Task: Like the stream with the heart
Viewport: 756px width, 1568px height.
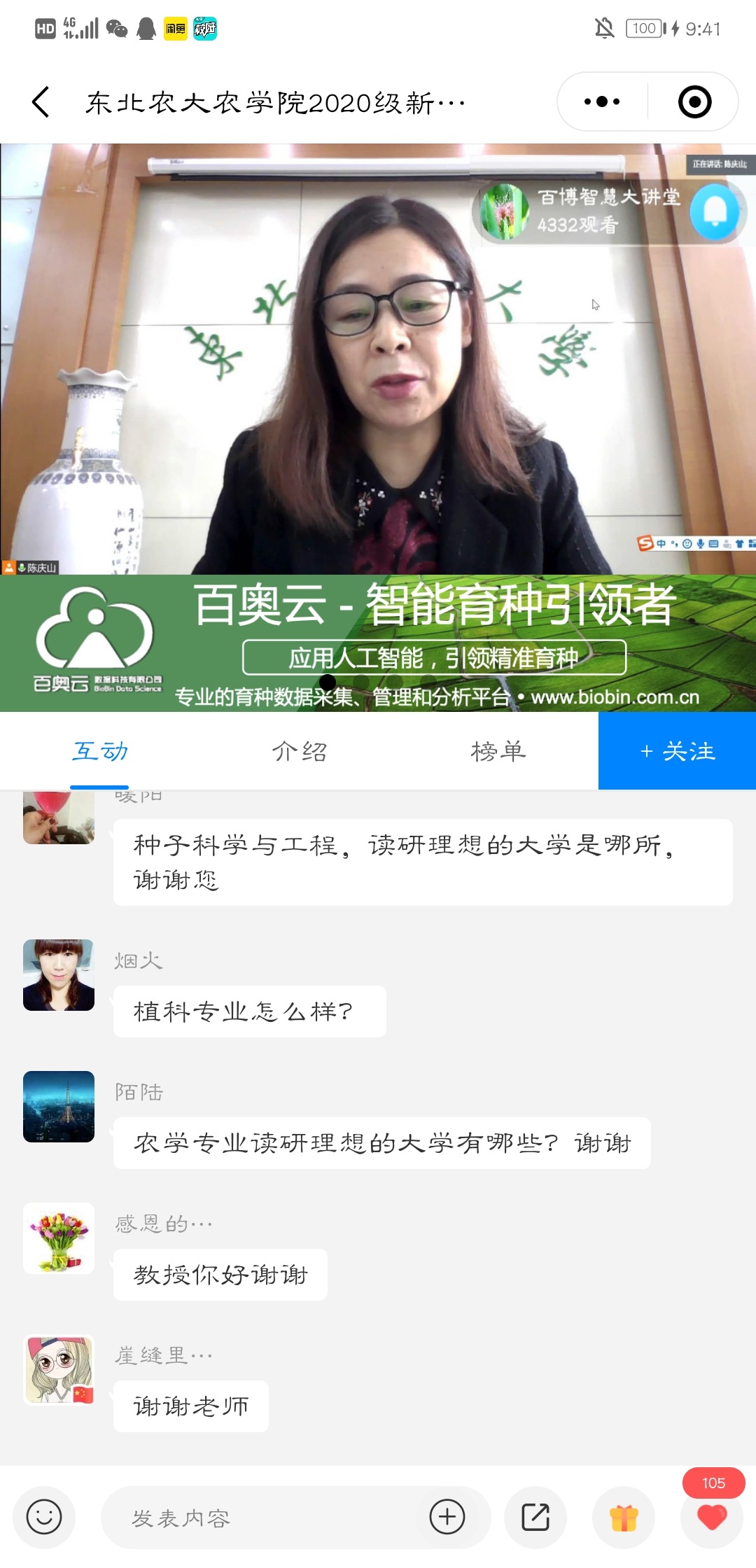Action: (712, 1517)
